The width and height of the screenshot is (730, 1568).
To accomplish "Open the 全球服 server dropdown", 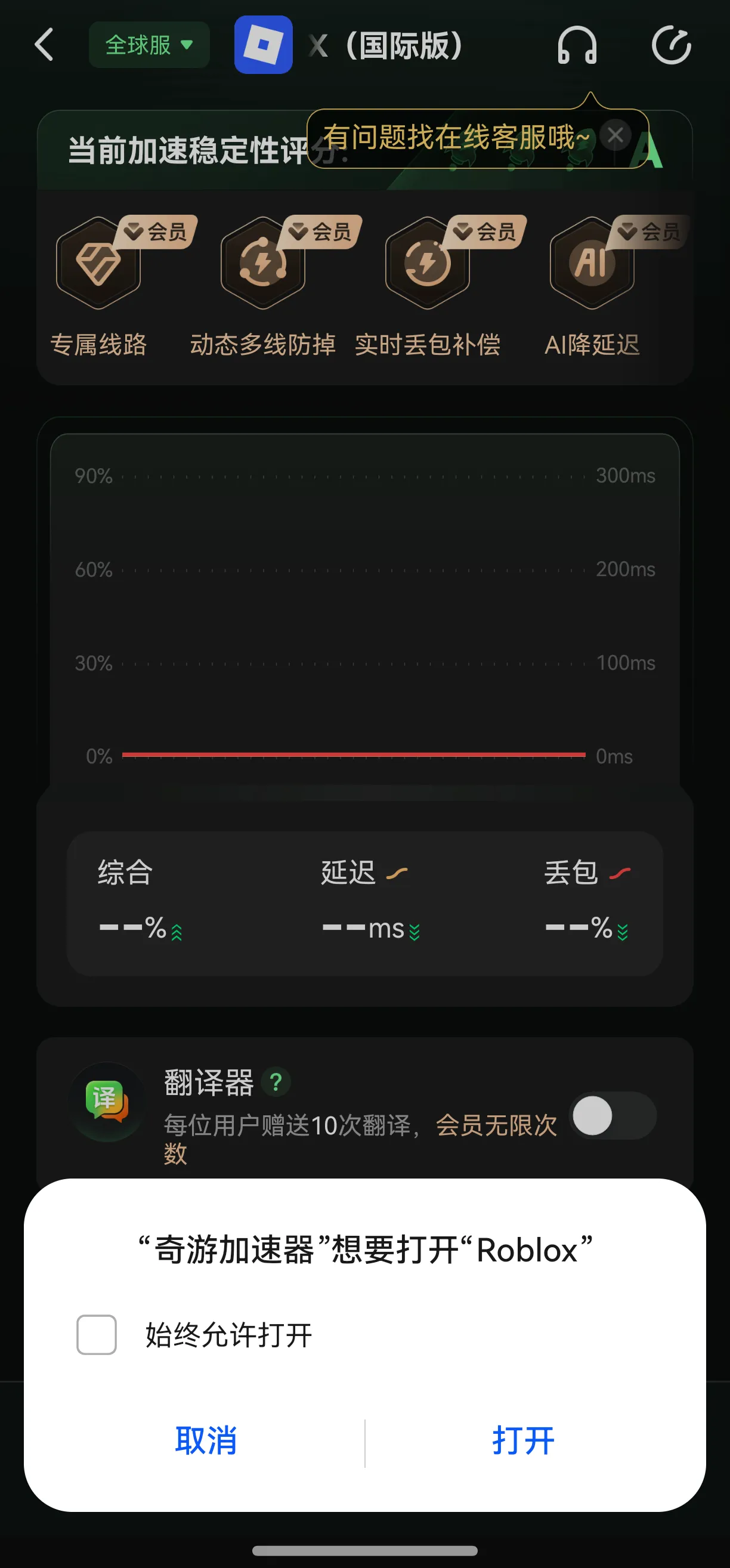I will click(x=149, y=45).
